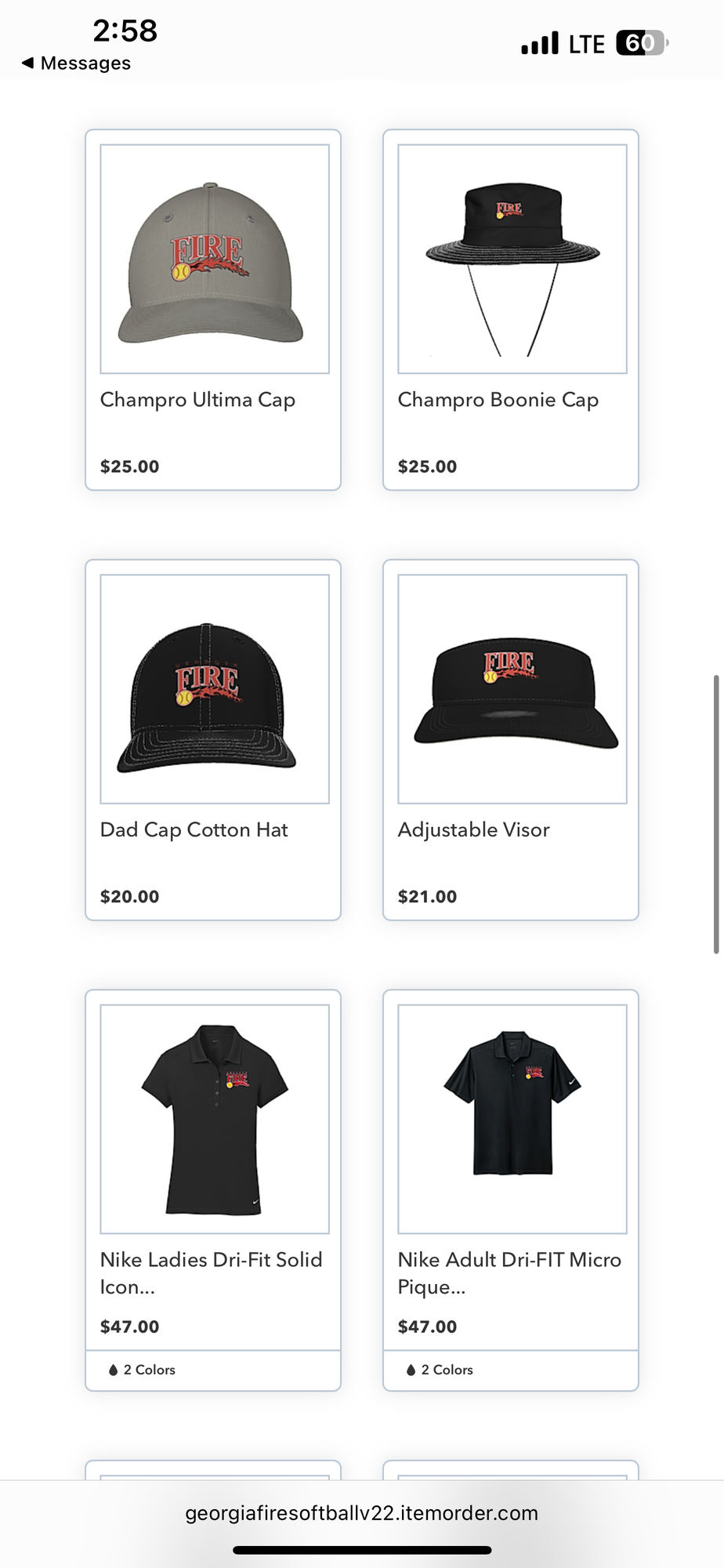Open the Adjustable Visor product
The image size is (724, 1568).
pos(511,690)
